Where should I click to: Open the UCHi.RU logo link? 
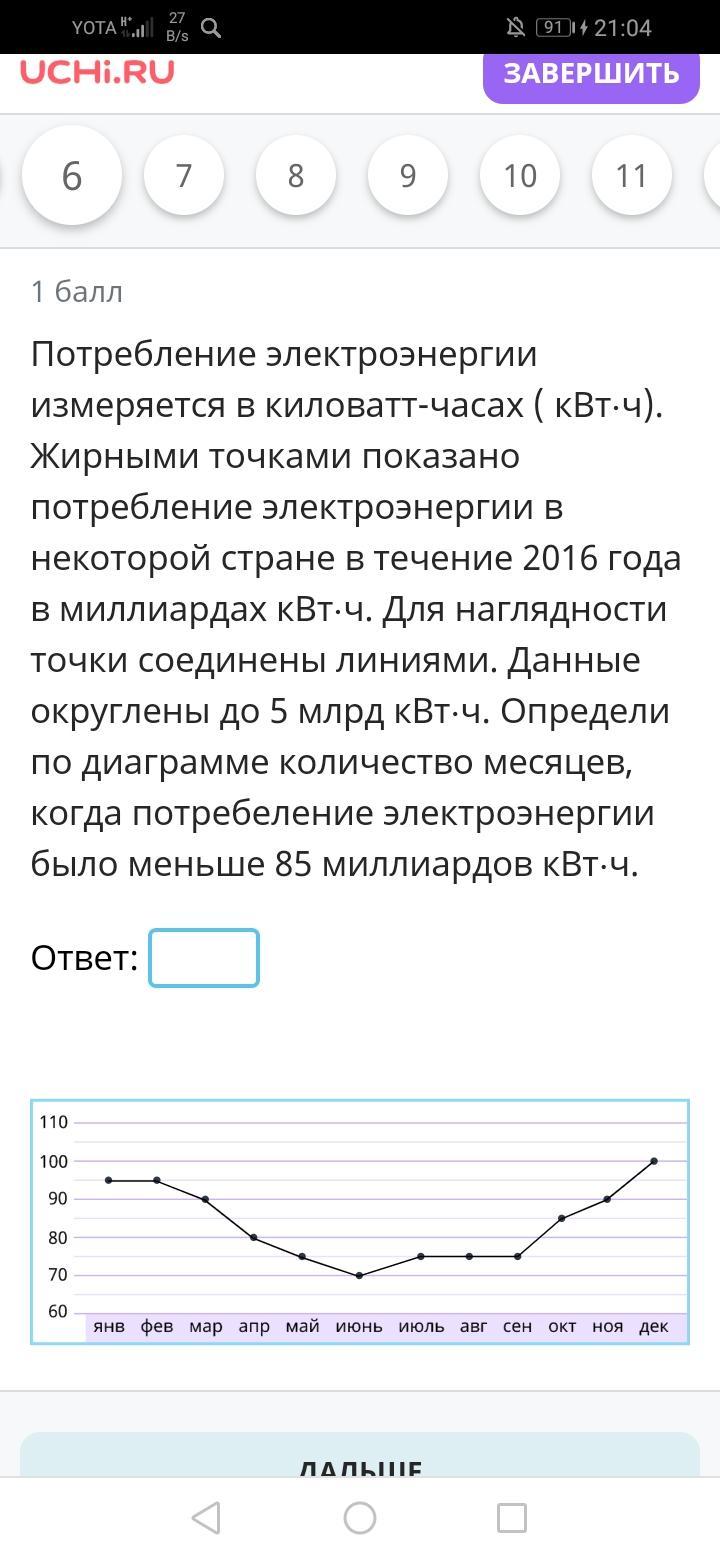pos(97,72)
